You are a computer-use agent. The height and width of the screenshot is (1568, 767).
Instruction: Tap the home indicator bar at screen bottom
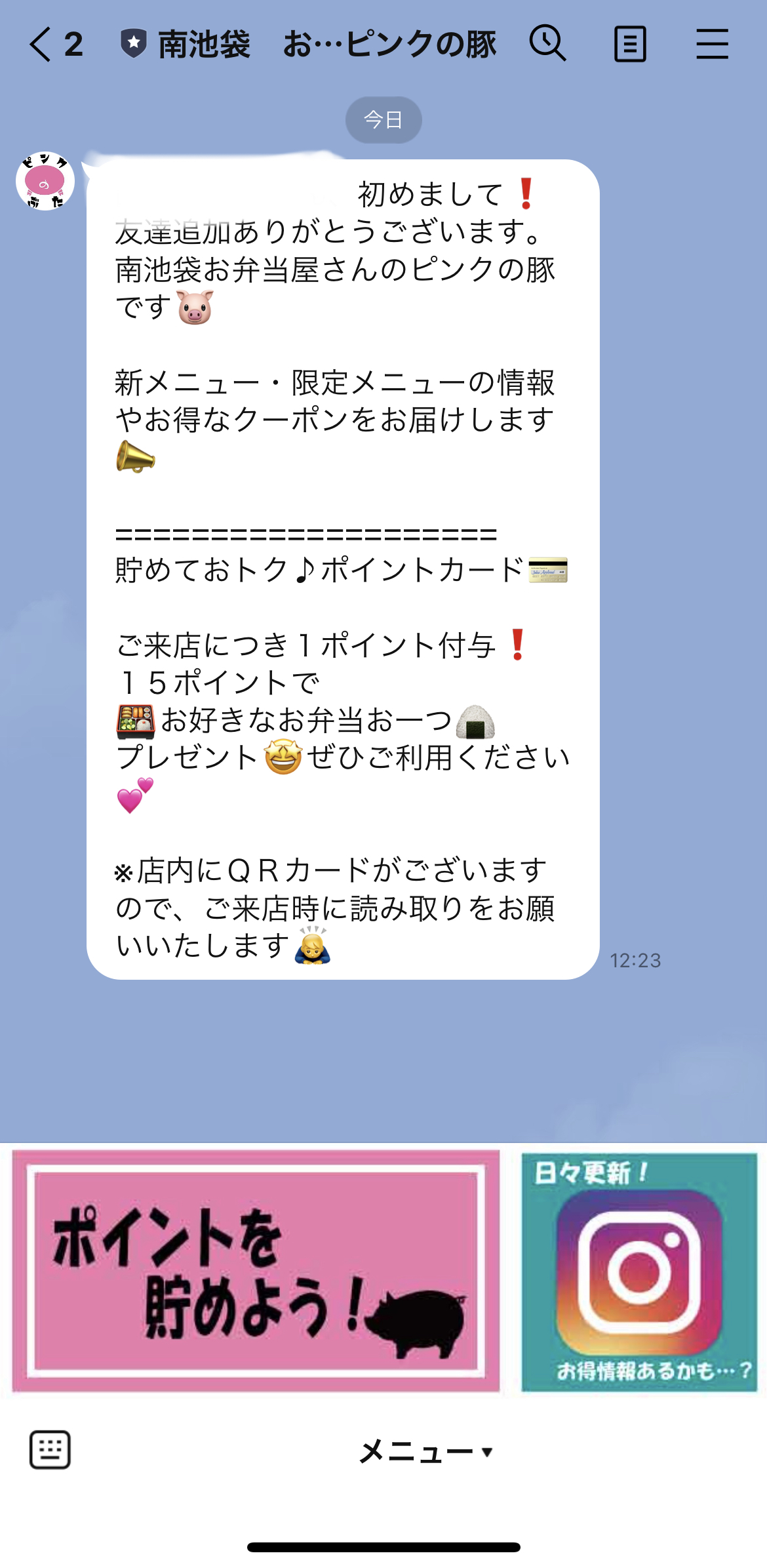tap(383, 1546)
